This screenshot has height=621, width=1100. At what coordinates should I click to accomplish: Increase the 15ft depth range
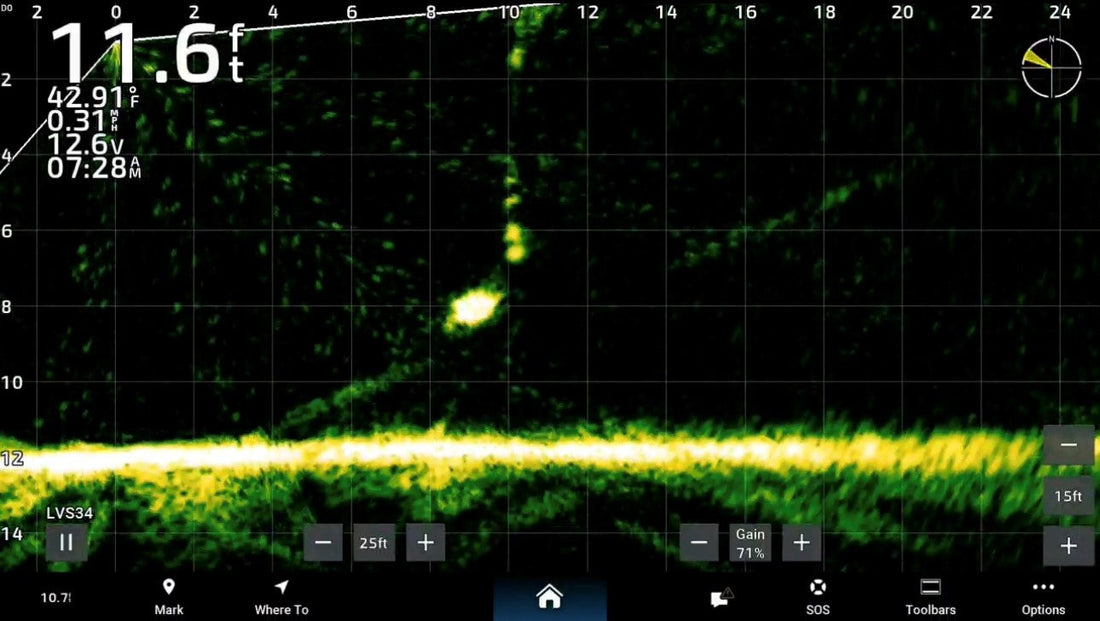click(x=1068, y=546)
